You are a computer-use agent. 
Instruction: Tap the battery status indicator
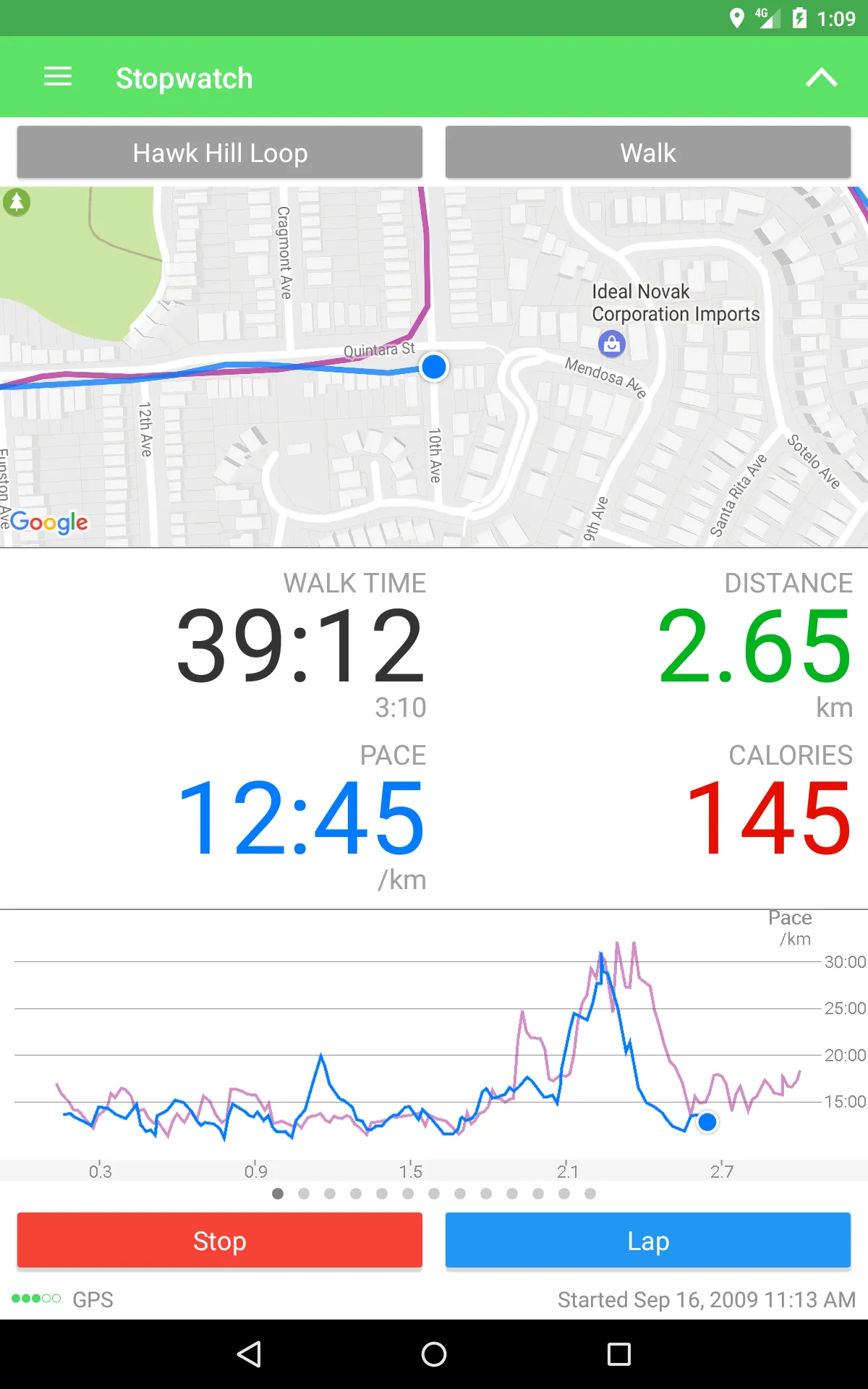pos(799,19)
